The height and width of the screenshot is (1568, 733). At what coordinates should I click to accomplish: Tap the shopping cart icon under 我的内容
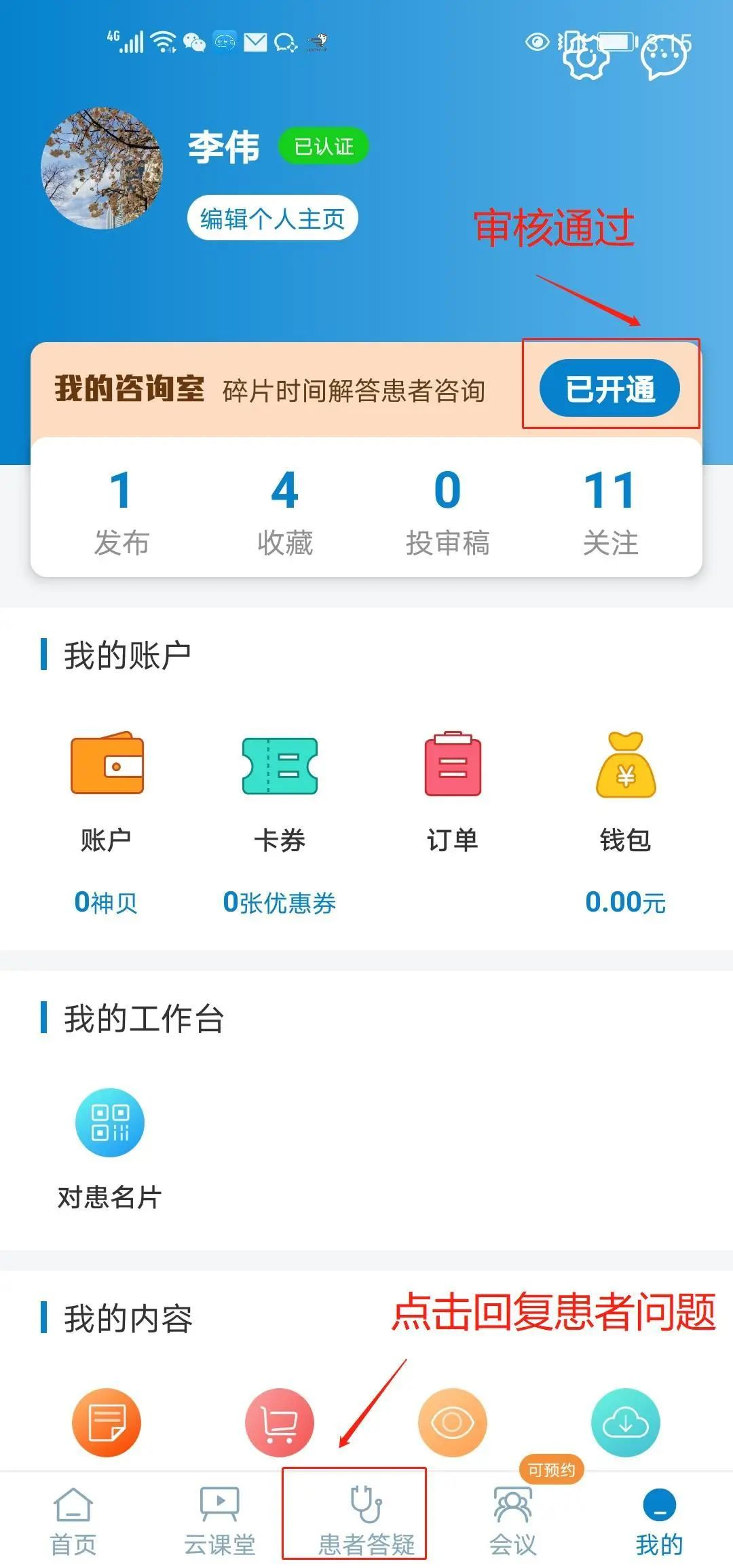[x=280, y=1422]
